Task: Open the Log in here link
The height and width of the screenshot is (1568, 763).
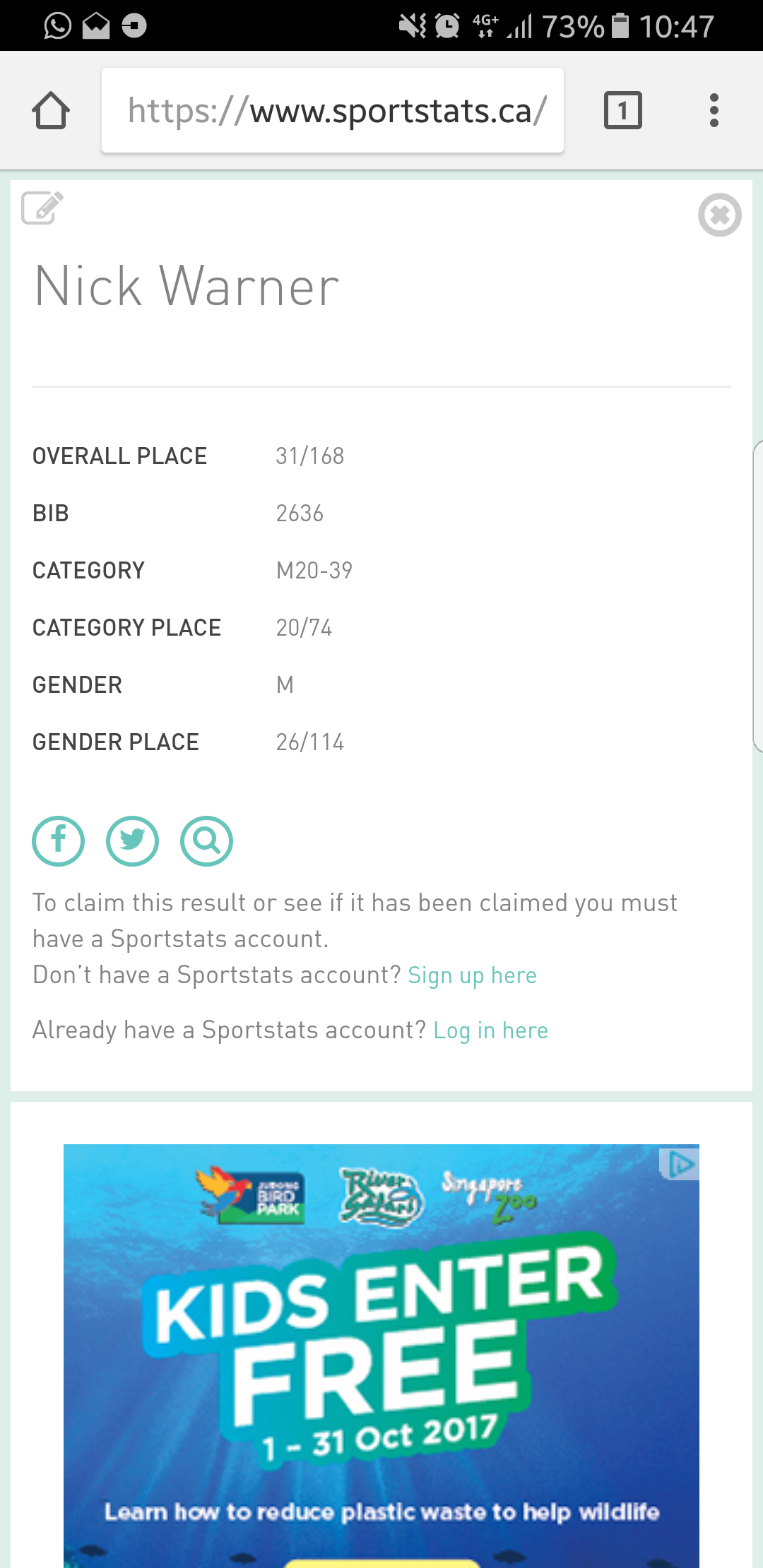Action: [490, 1031]
